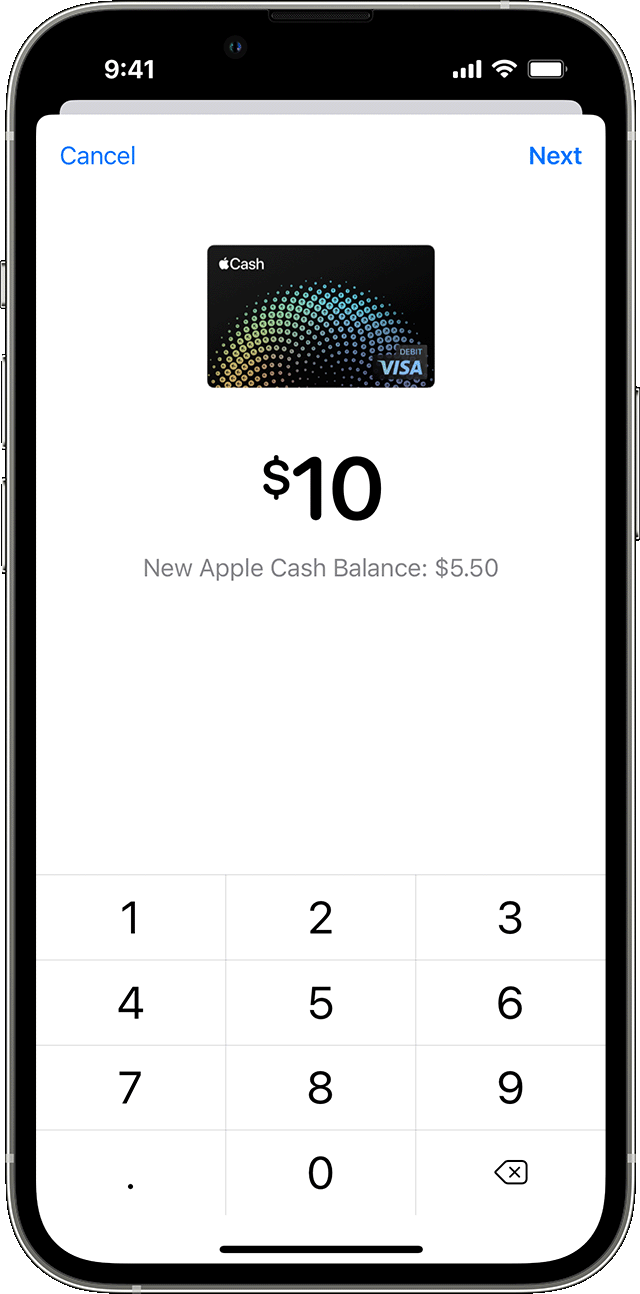The image size is (640, 1294).
Task: Enter digit 3 on the keypad
Action: pos(510,918)
